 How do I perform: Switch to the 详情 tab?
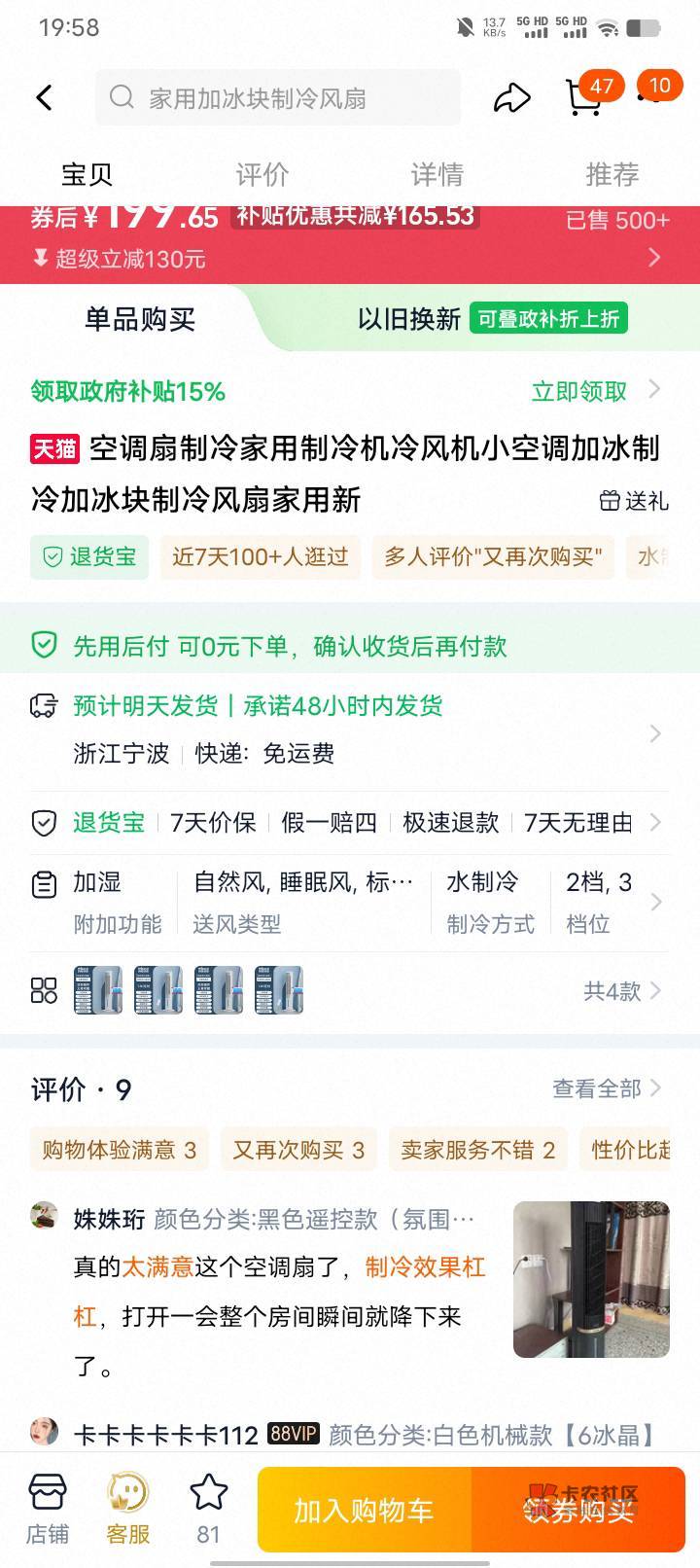tap(437, 174)
